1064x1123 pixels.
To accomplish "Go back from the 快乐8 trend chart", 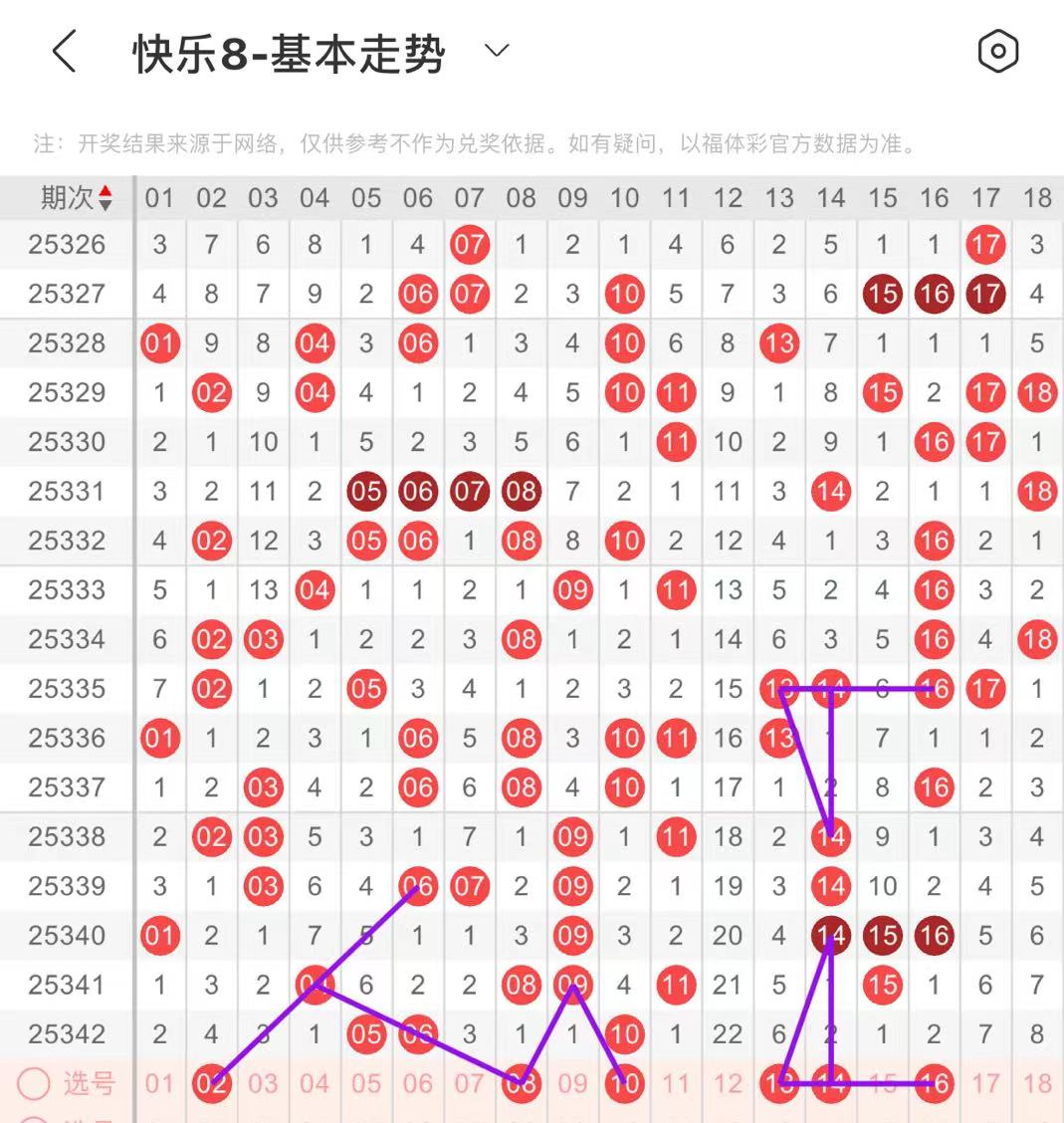I will pos(64,52).
